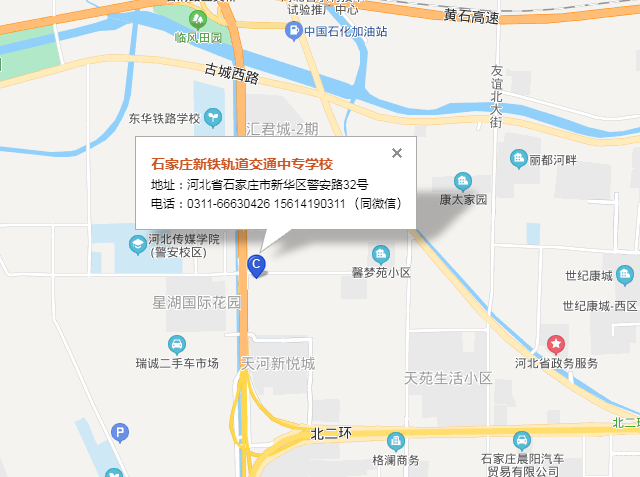Viewport: 640px width, 477px height.
Task: Select the parking P marker
Action: (120, 432)
